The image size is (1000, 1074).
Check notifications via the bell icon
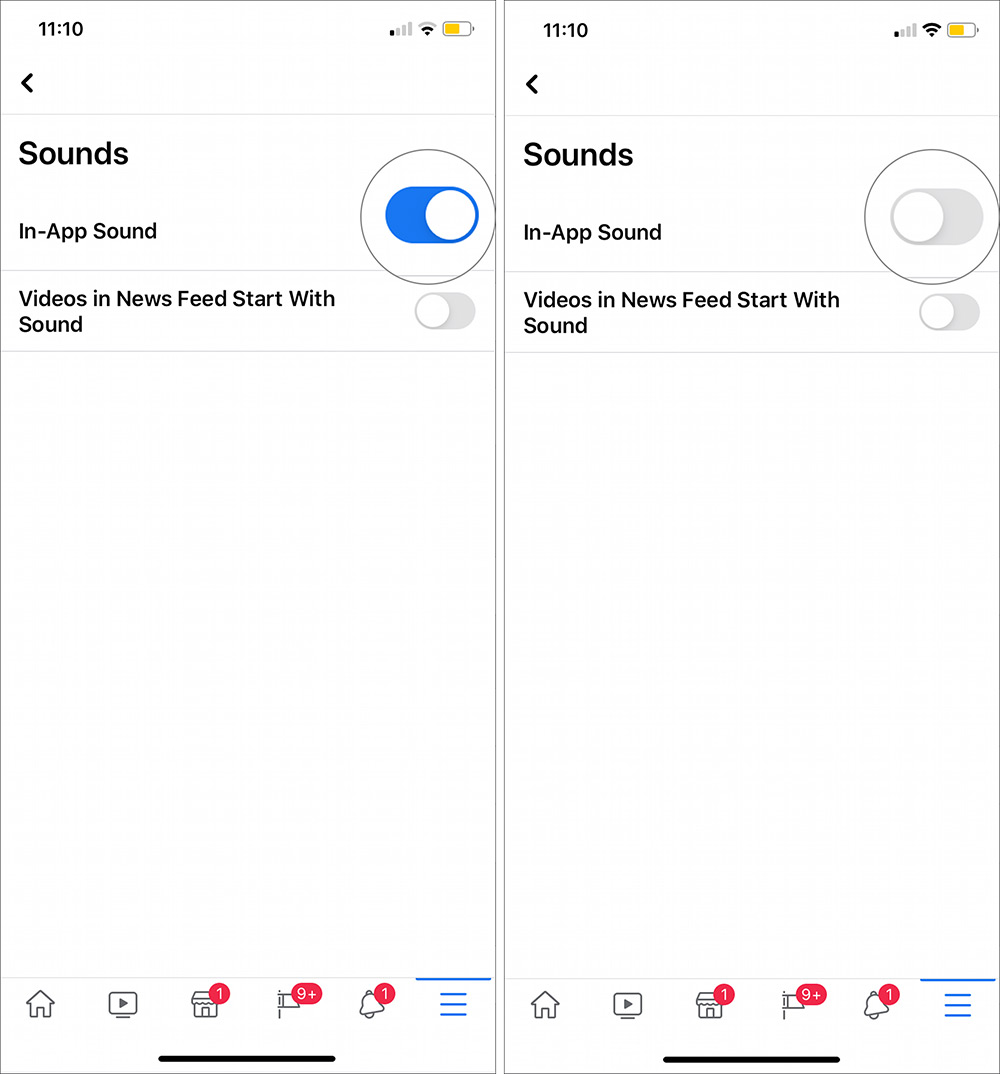coord(371,1007)
